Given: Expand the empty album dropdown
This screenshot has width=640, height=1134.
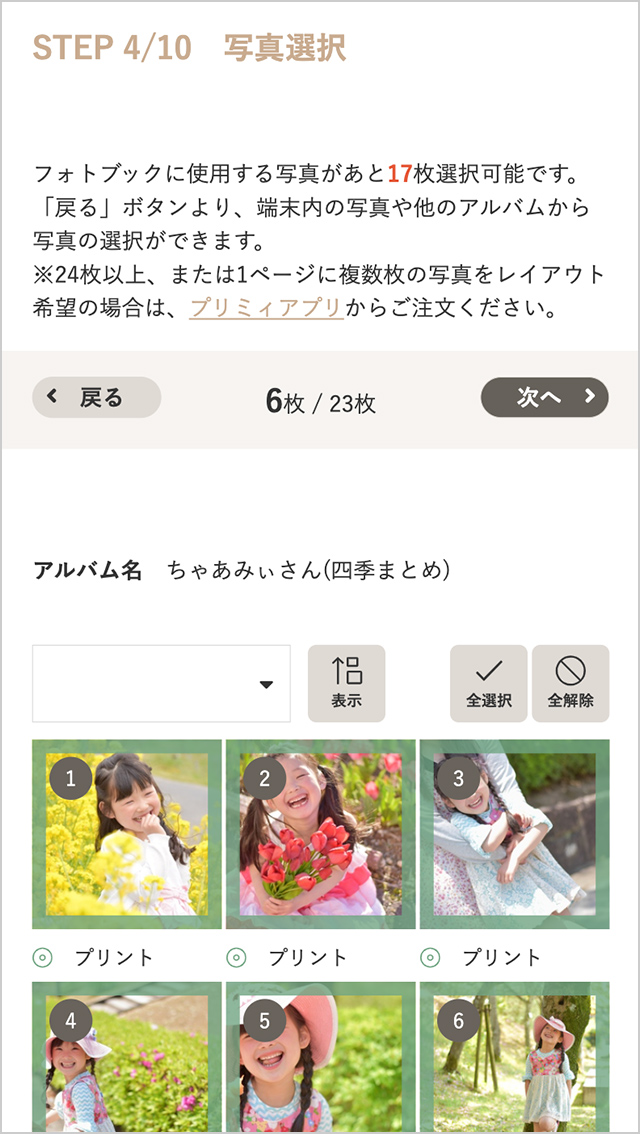Looking at the screenshot, I should click(162, 684).
